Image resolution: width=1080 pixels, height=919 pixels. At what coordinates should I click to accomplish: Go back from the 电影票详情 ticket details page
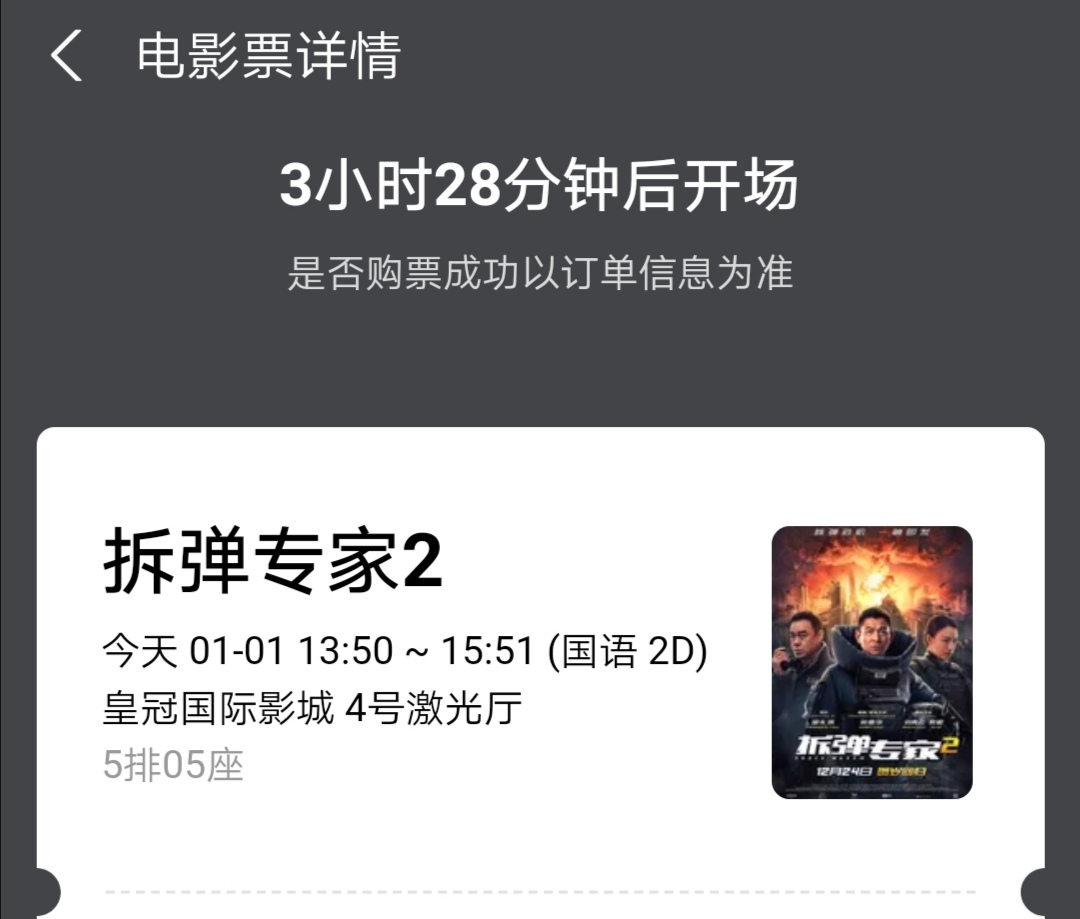tap(66, 55)
